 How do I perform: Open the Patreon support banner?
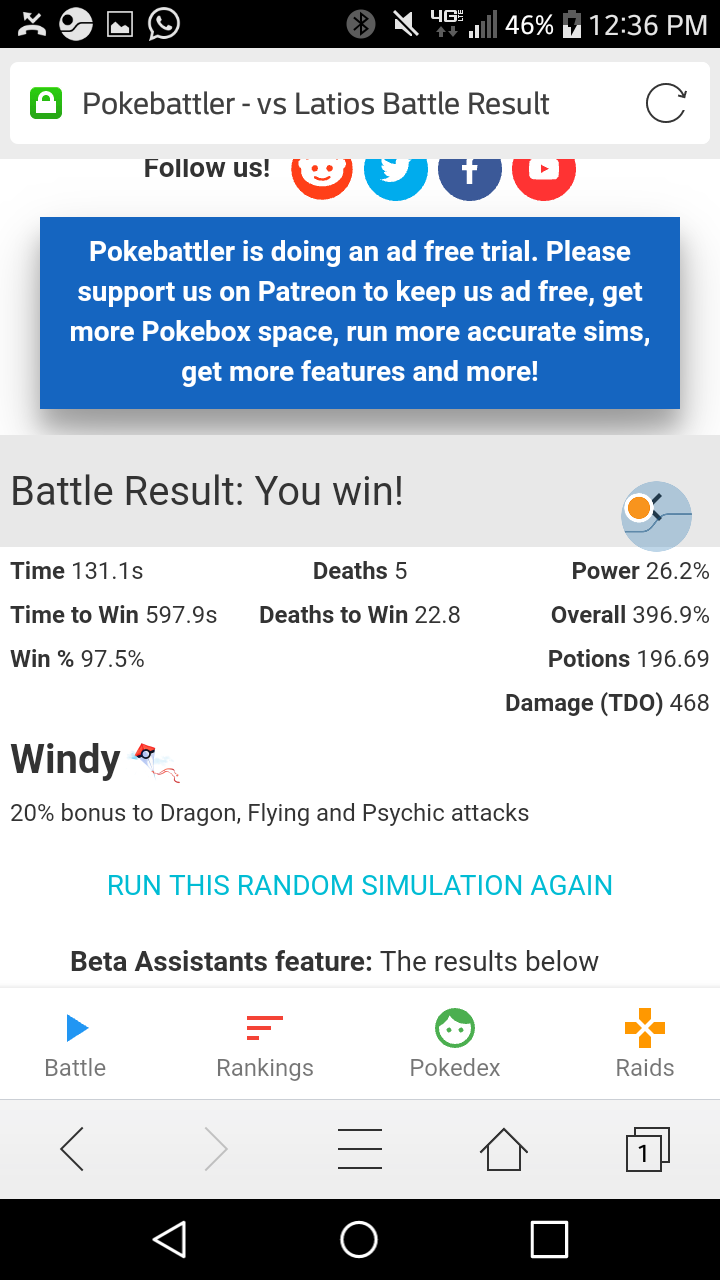click(x=360, y=312)
